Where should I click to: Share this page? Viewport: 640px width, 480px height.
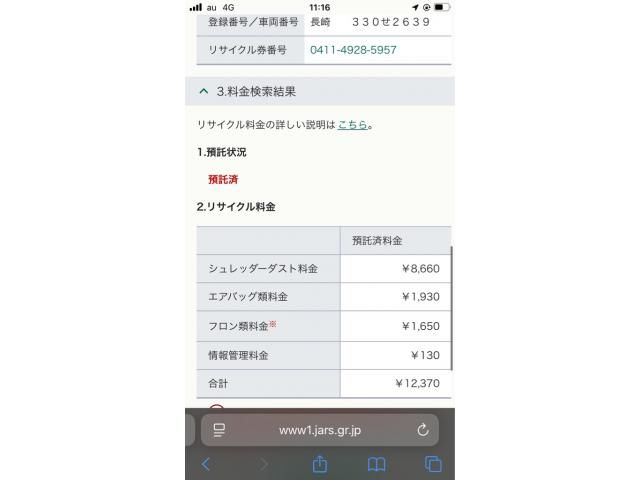320,464
